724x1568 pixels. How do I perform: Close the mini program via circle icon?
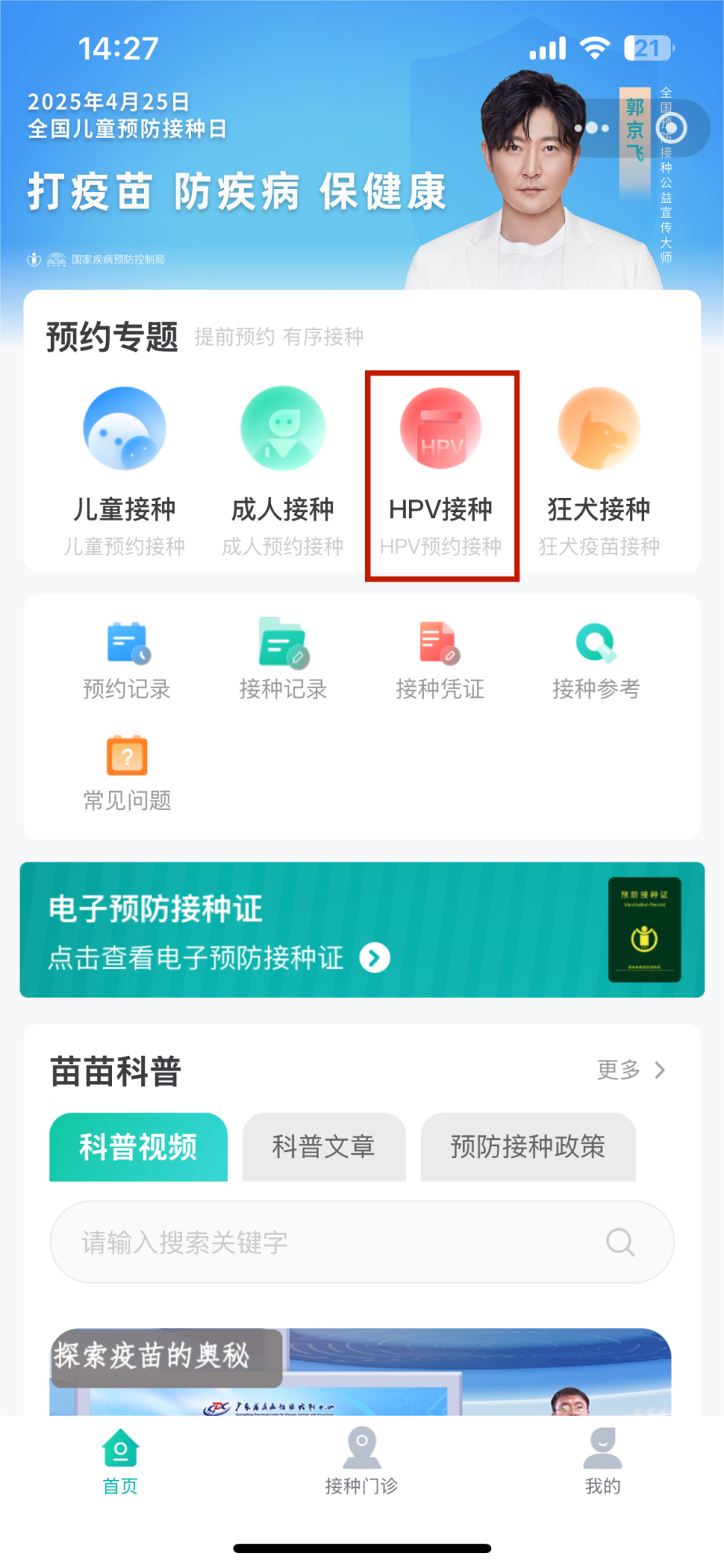[x=670, y=128]
